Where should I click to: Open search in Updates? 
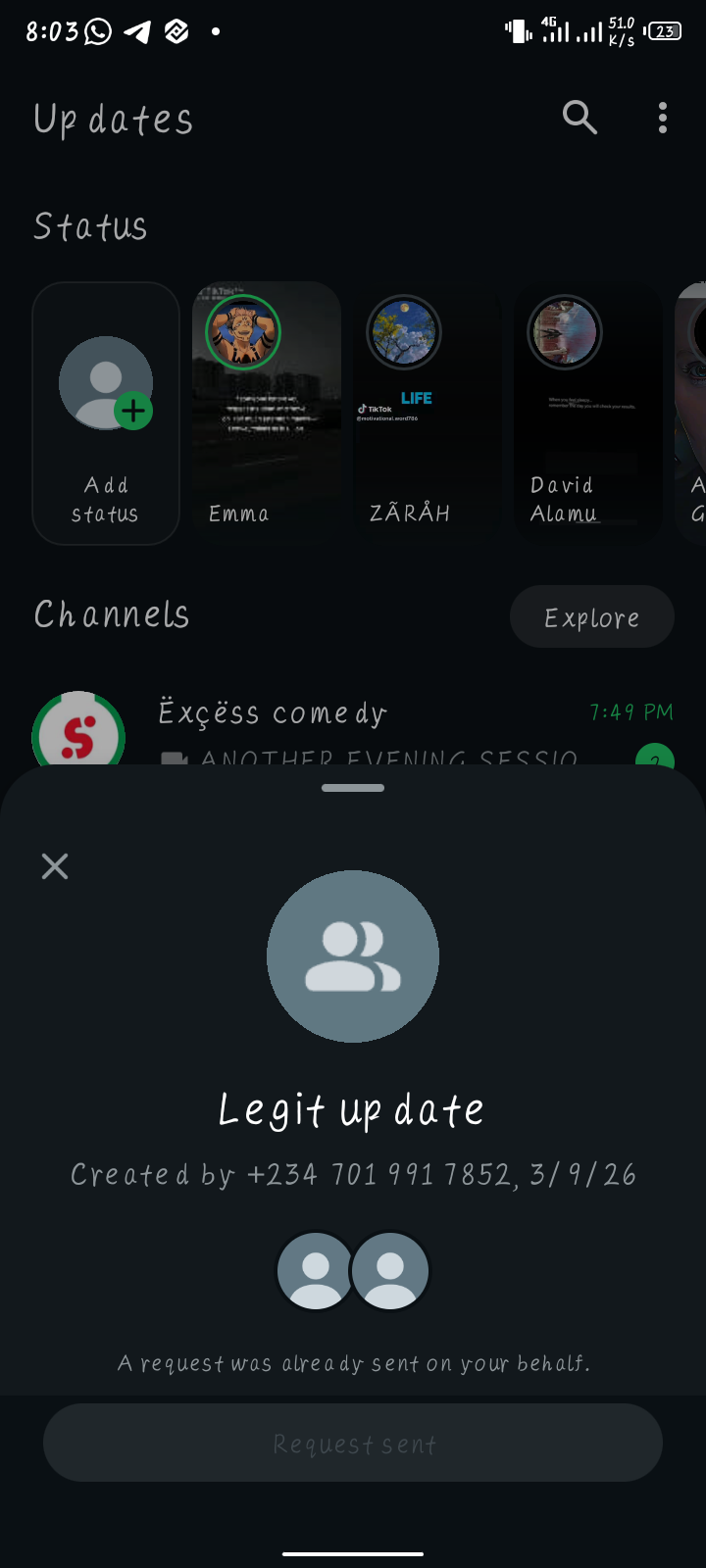[x=580, y=118]
